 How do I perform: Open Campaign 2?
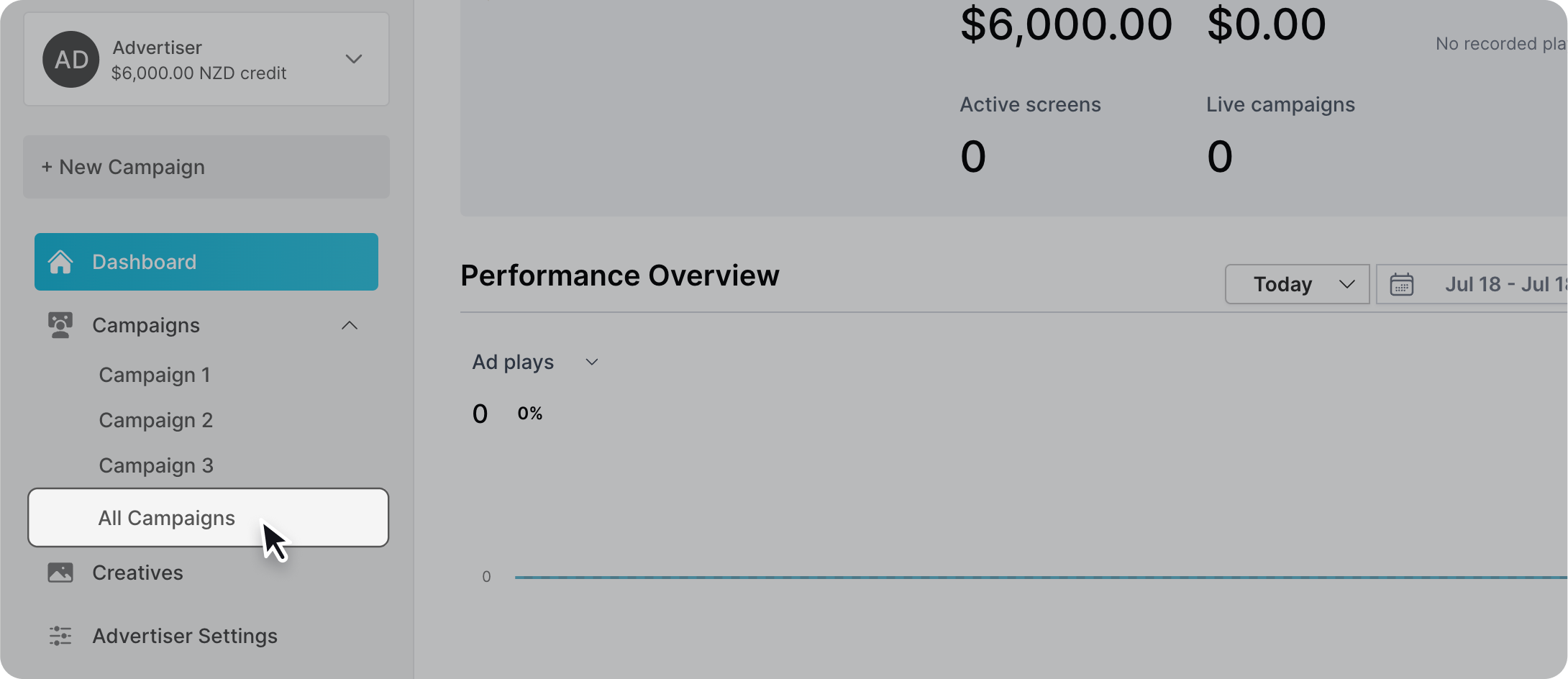click(x=156, y=420)
